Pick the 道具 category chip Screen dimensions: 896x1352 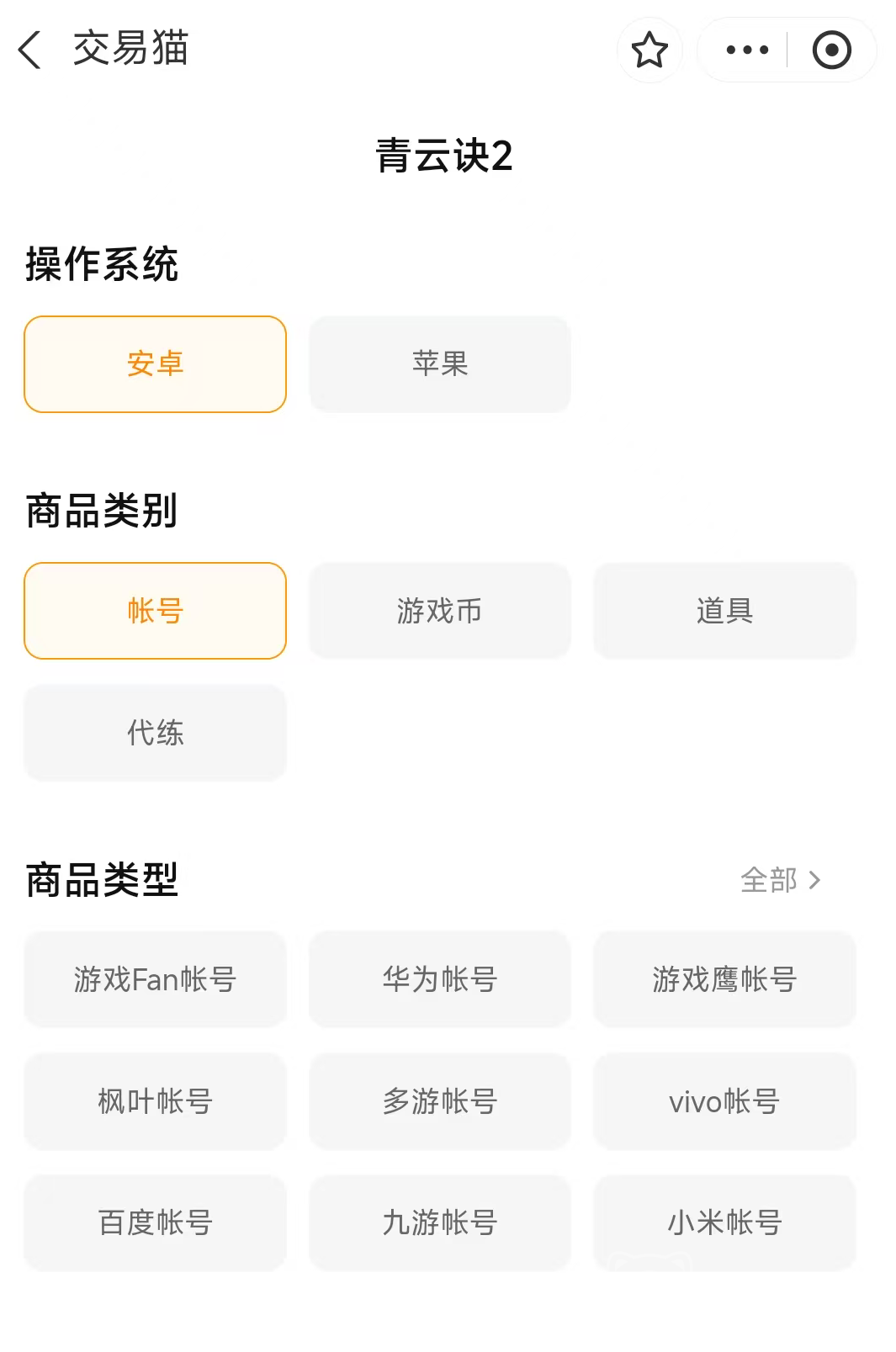pos(724,611)
